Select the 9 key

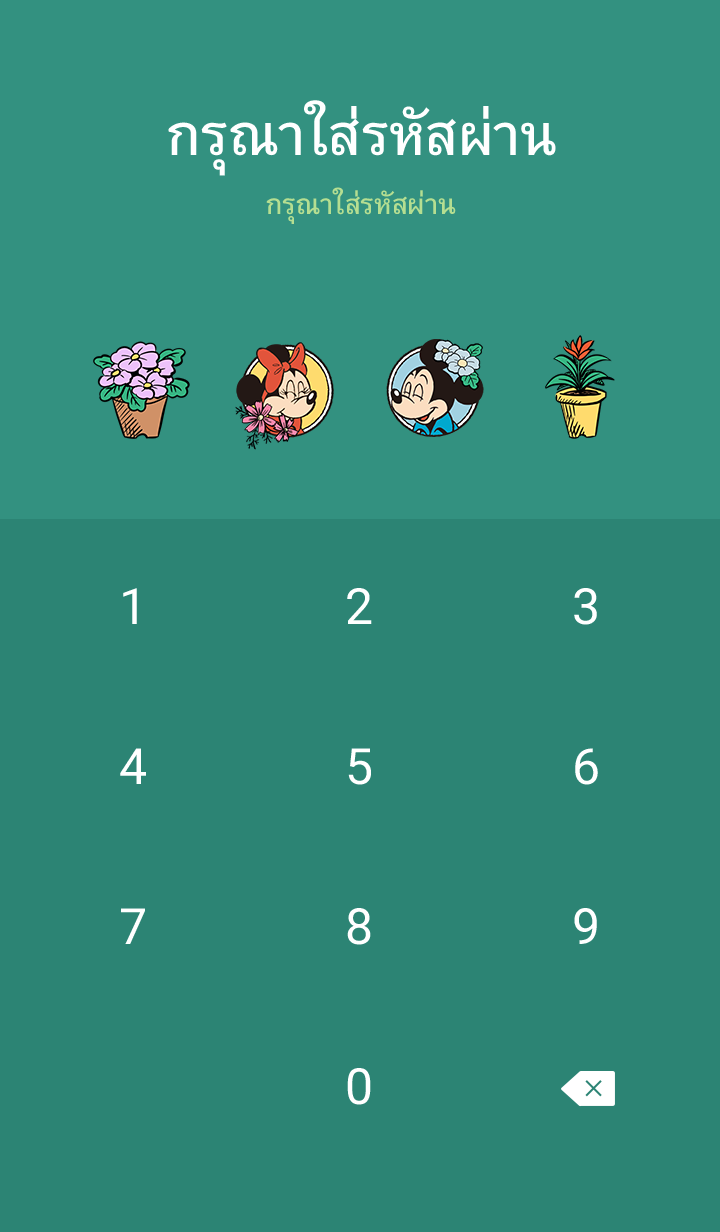tap(586, 927)
